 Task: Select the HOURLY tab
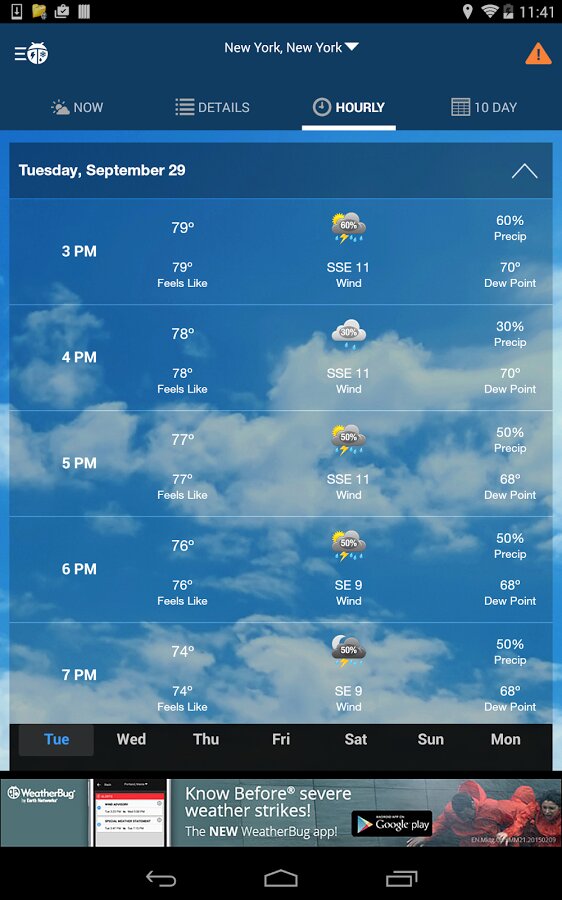(x=348, y=107)
